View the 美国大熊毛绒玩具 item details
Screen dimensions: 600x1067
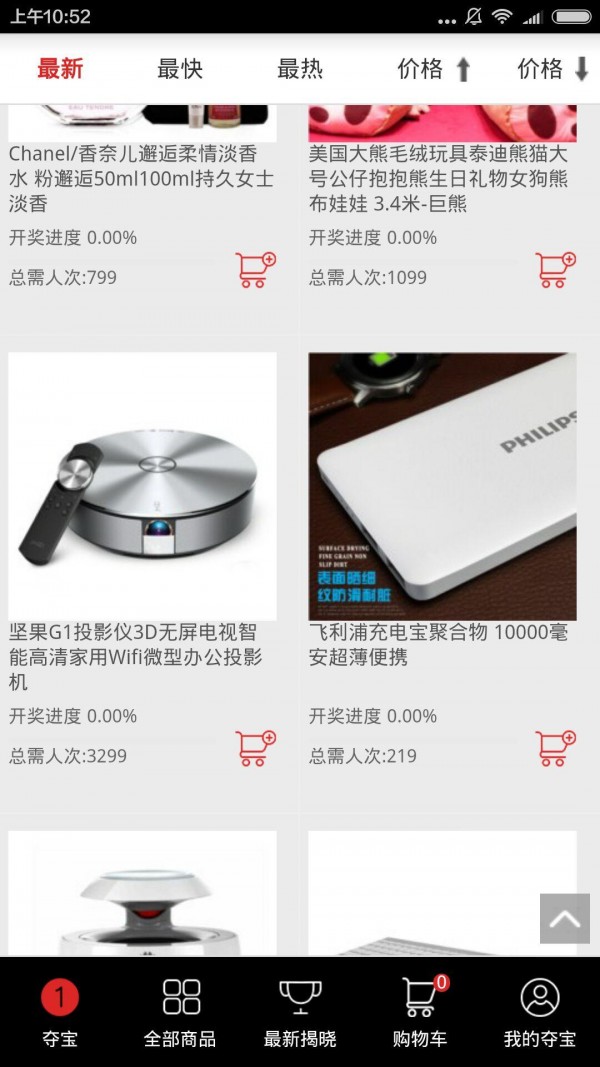click(x=440, y=178)
